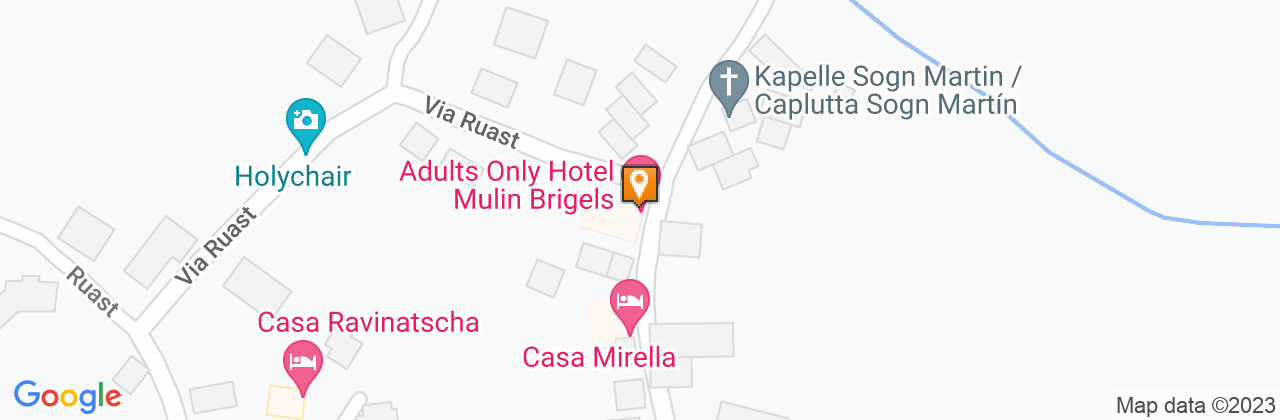
Task: Tap the Casa Mirella lodging marker
Action: (x=629, y=302)
